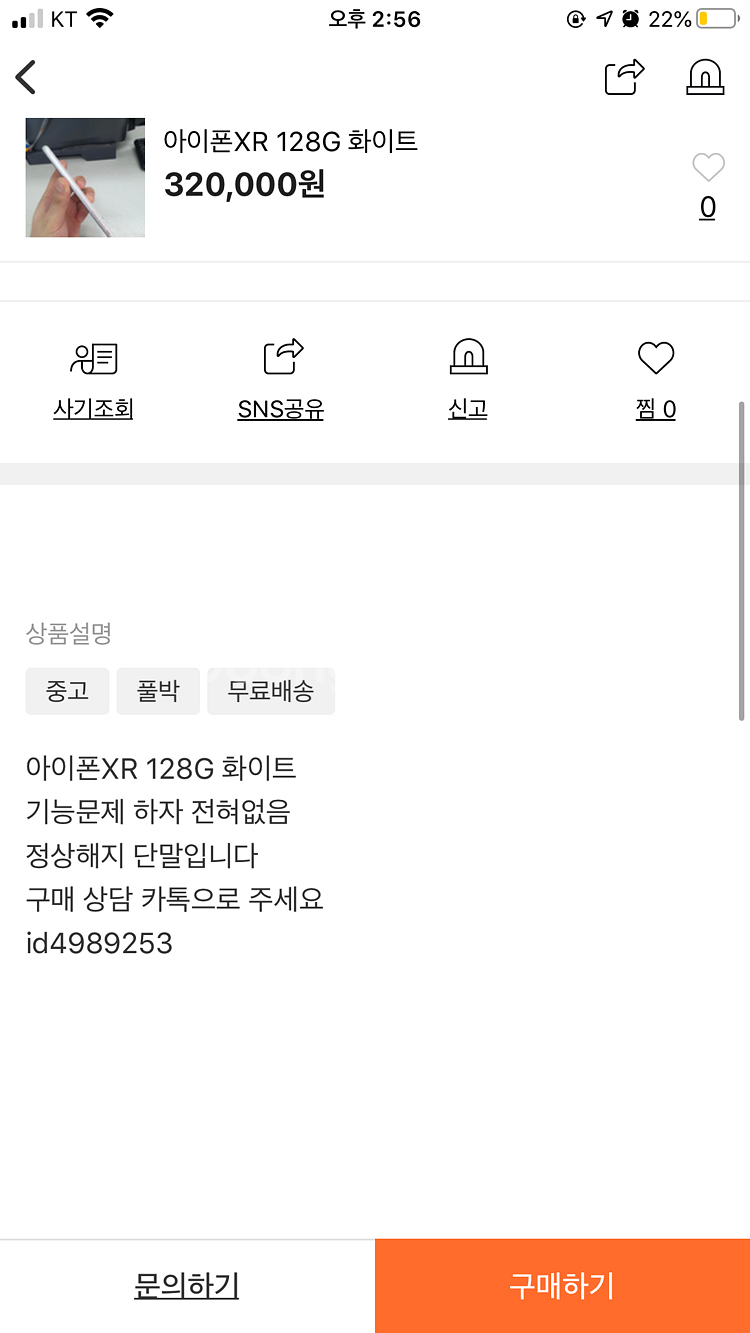
Task: Share the listing via SNS공유
Action: point(281,380)
